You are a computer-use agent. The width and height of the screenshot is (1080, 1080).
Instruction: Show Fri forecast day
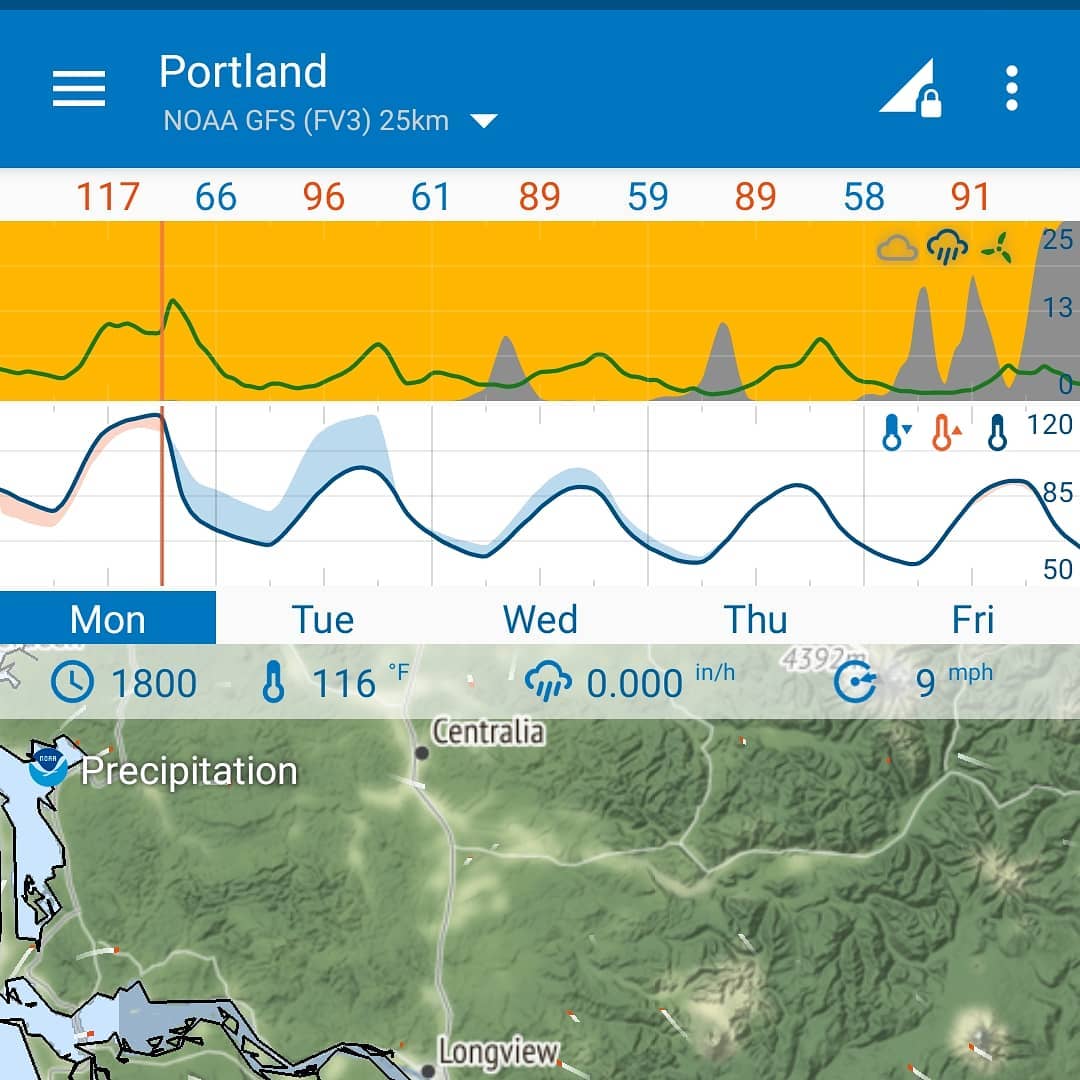[x=973, y=619]
